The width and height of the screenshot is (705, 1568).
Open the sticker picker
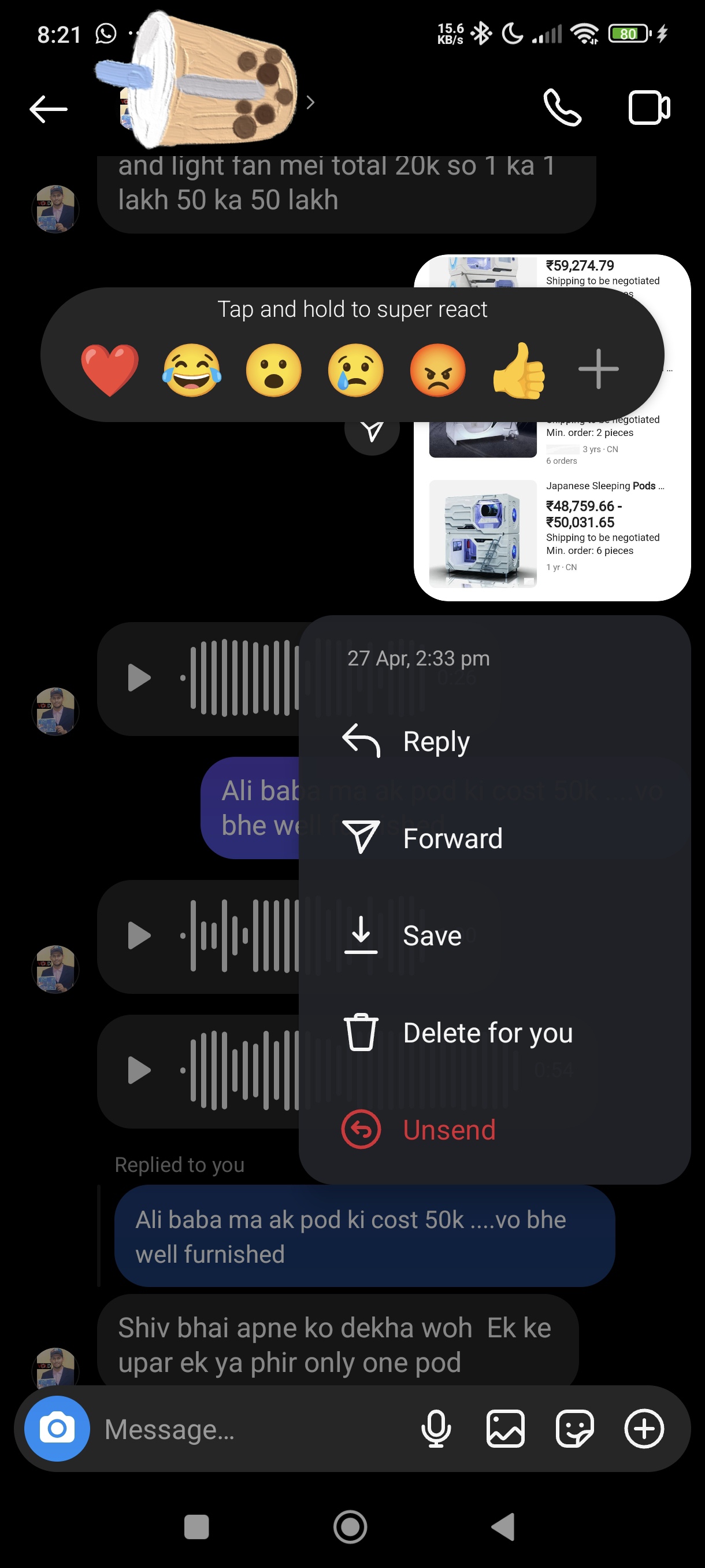pos(575,1429)
